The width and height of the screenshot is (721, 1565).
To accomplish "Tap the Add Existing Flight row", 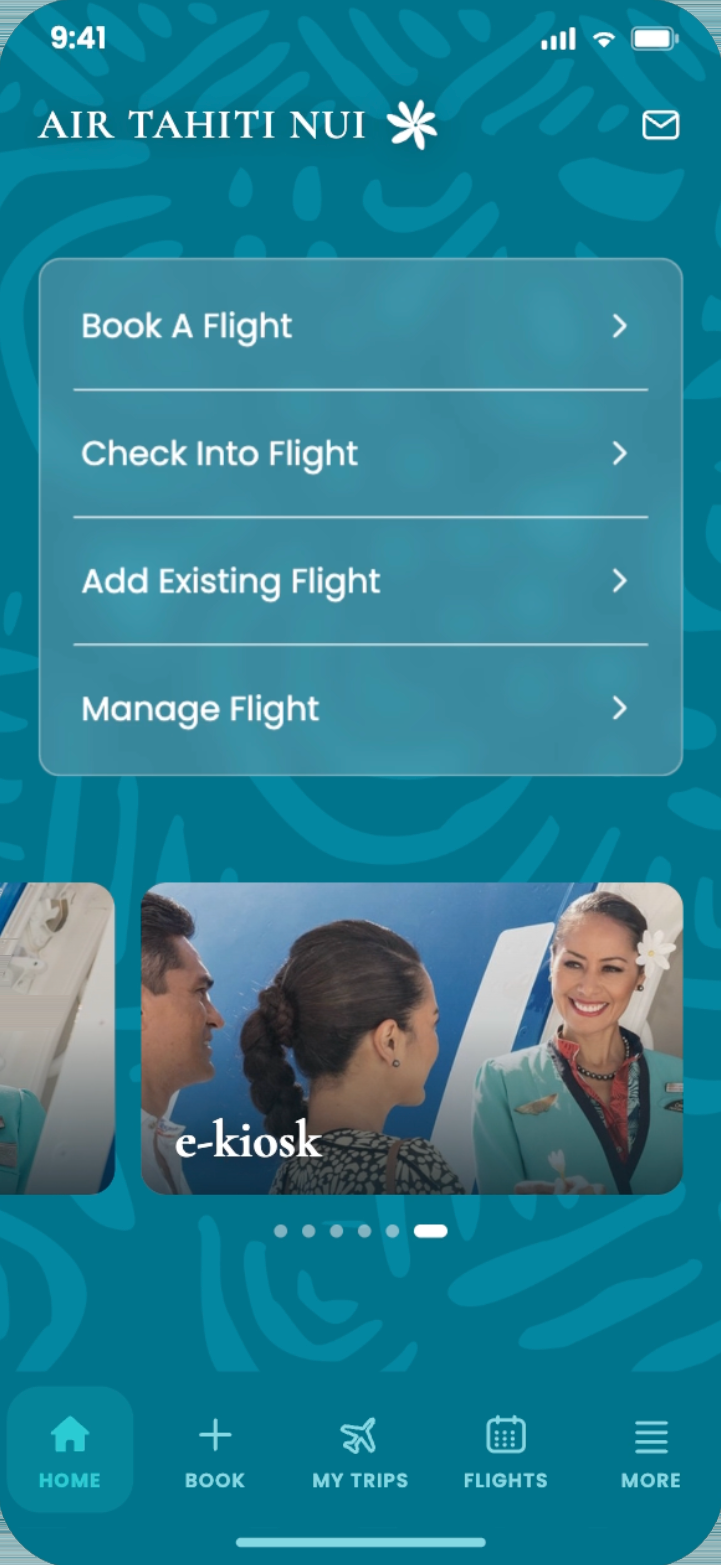I will (x=360, y=581).
